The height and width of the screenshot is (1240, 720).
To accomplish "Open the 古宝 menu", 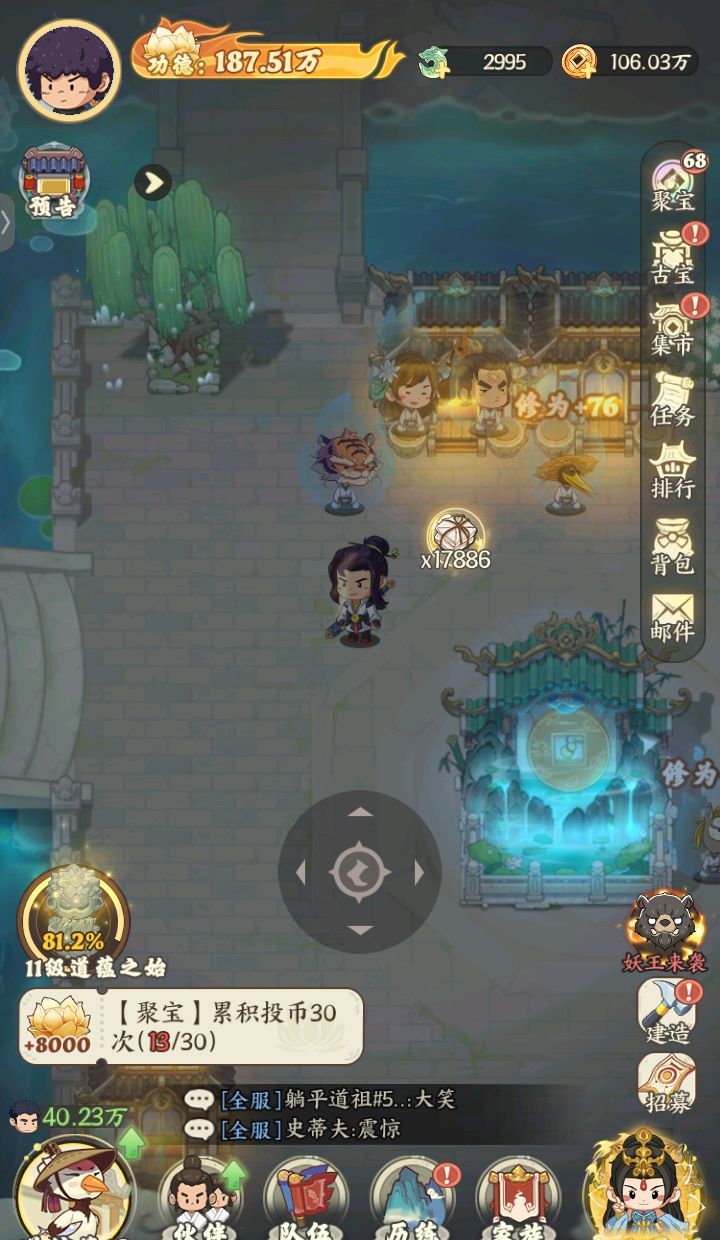I will point(673,256).
